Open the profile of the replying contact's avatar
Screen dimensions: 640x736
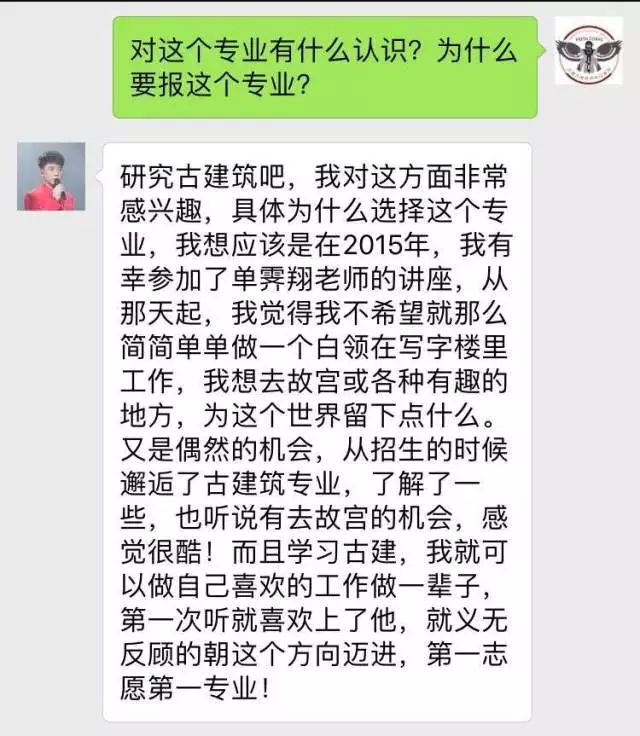coord(51,176)
